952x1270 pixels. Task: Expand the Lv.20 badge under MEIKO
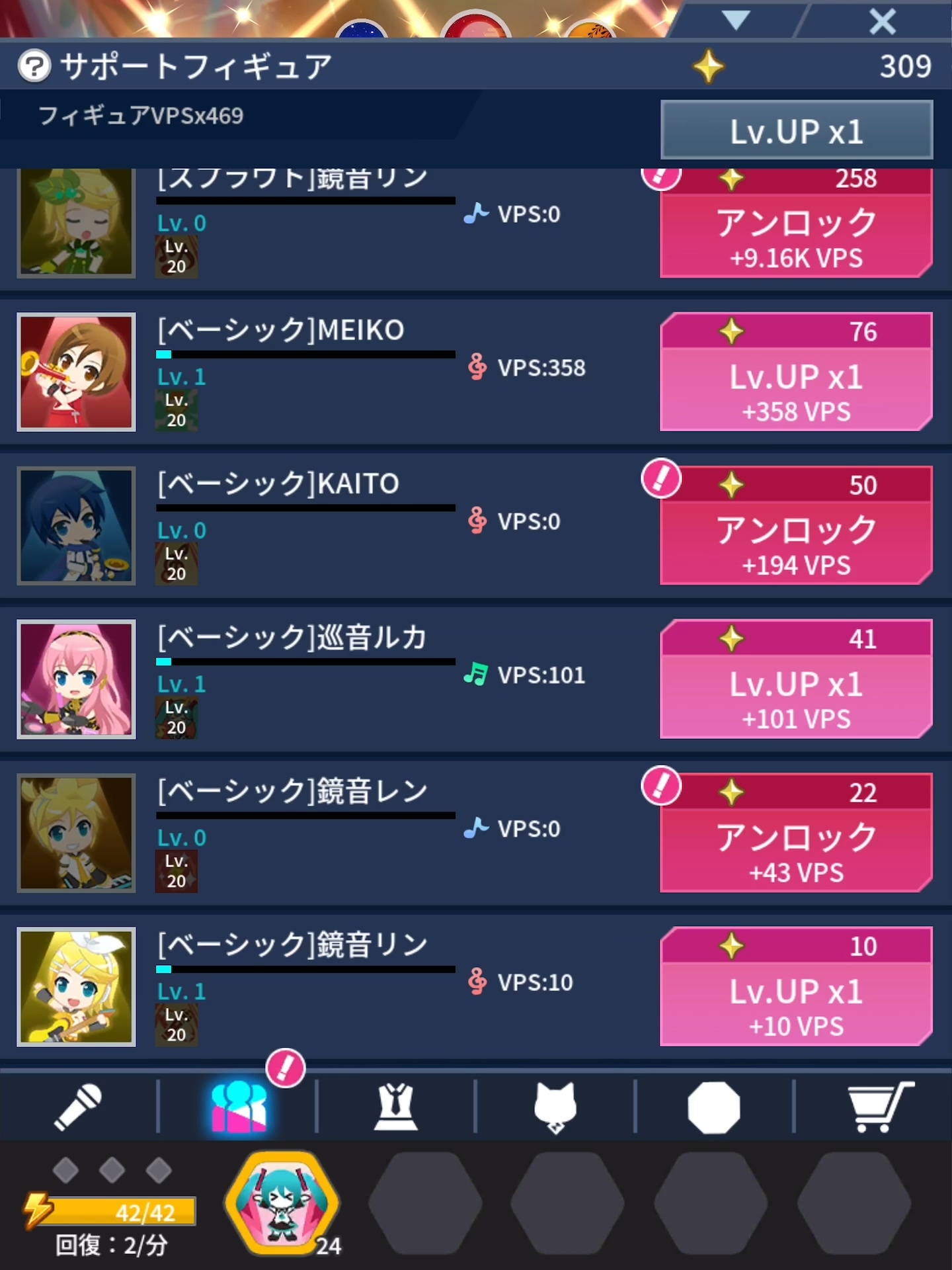coord(177,406)
